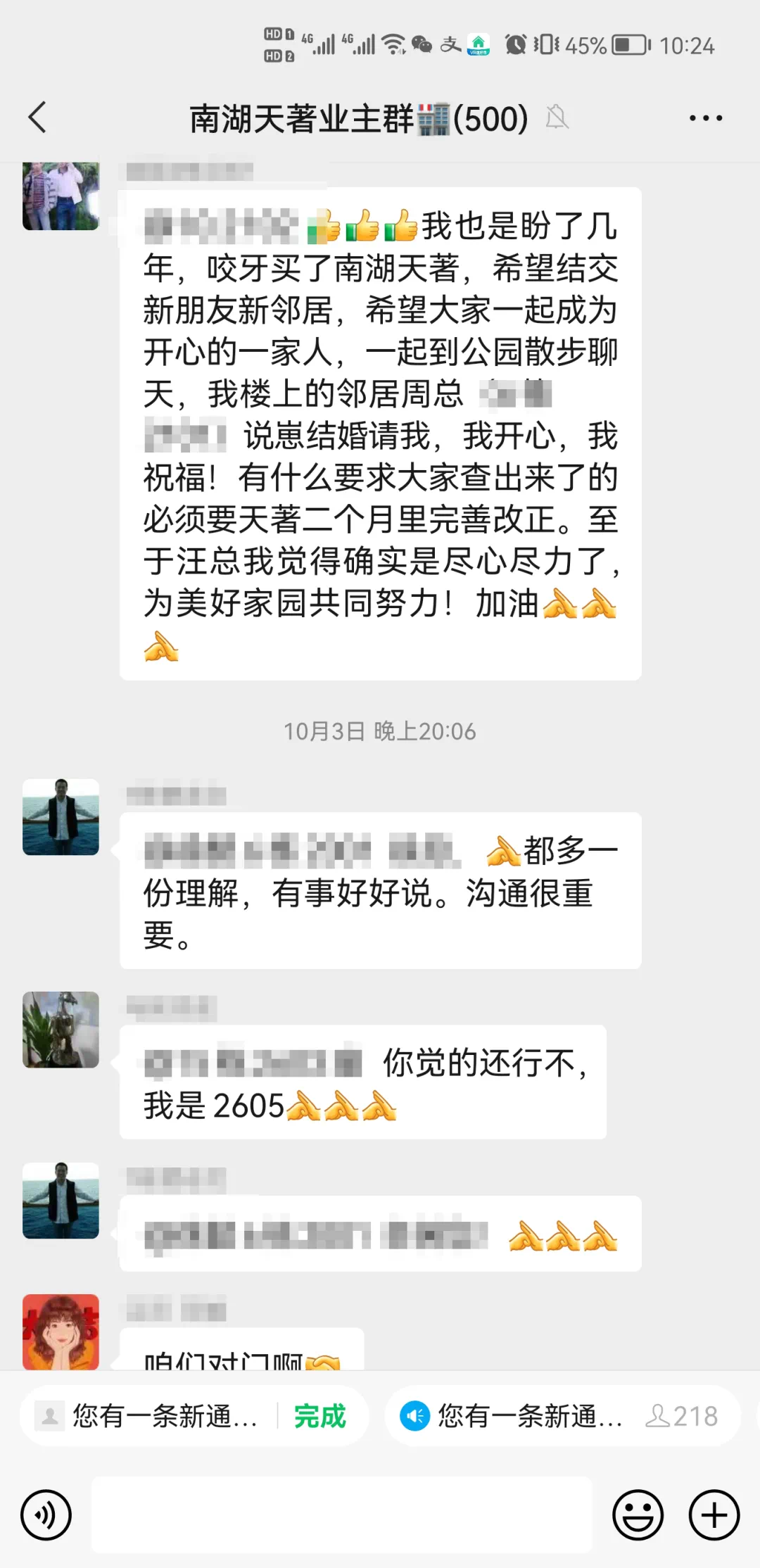Open the cartoon girl avatar by 咱们对门啊
This screenshot has height=1568, width=760.
click(x=61, y=1332)
